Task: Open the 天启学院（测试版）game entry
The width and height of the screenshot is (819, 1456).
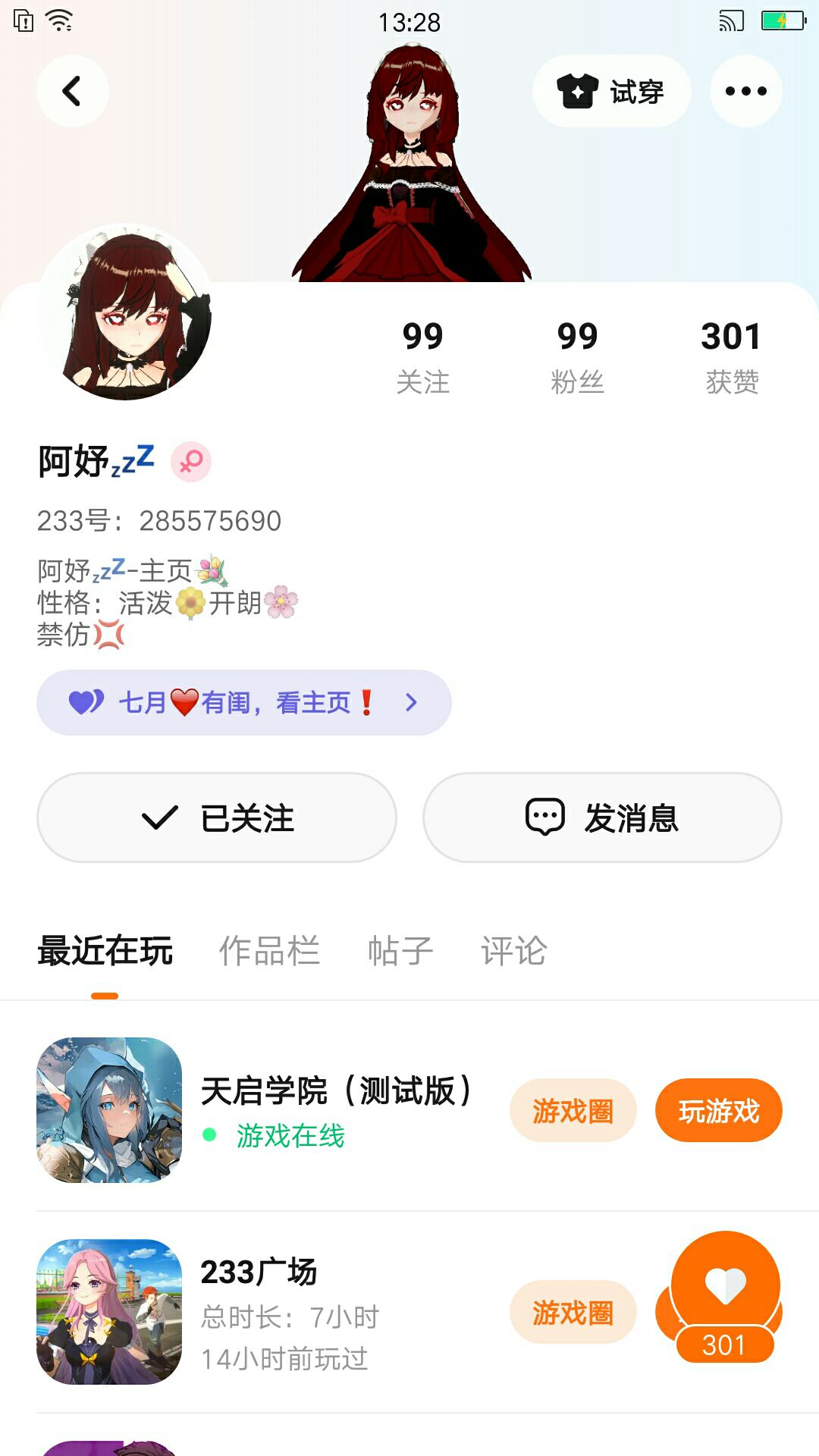Action: click(336, 1092)
